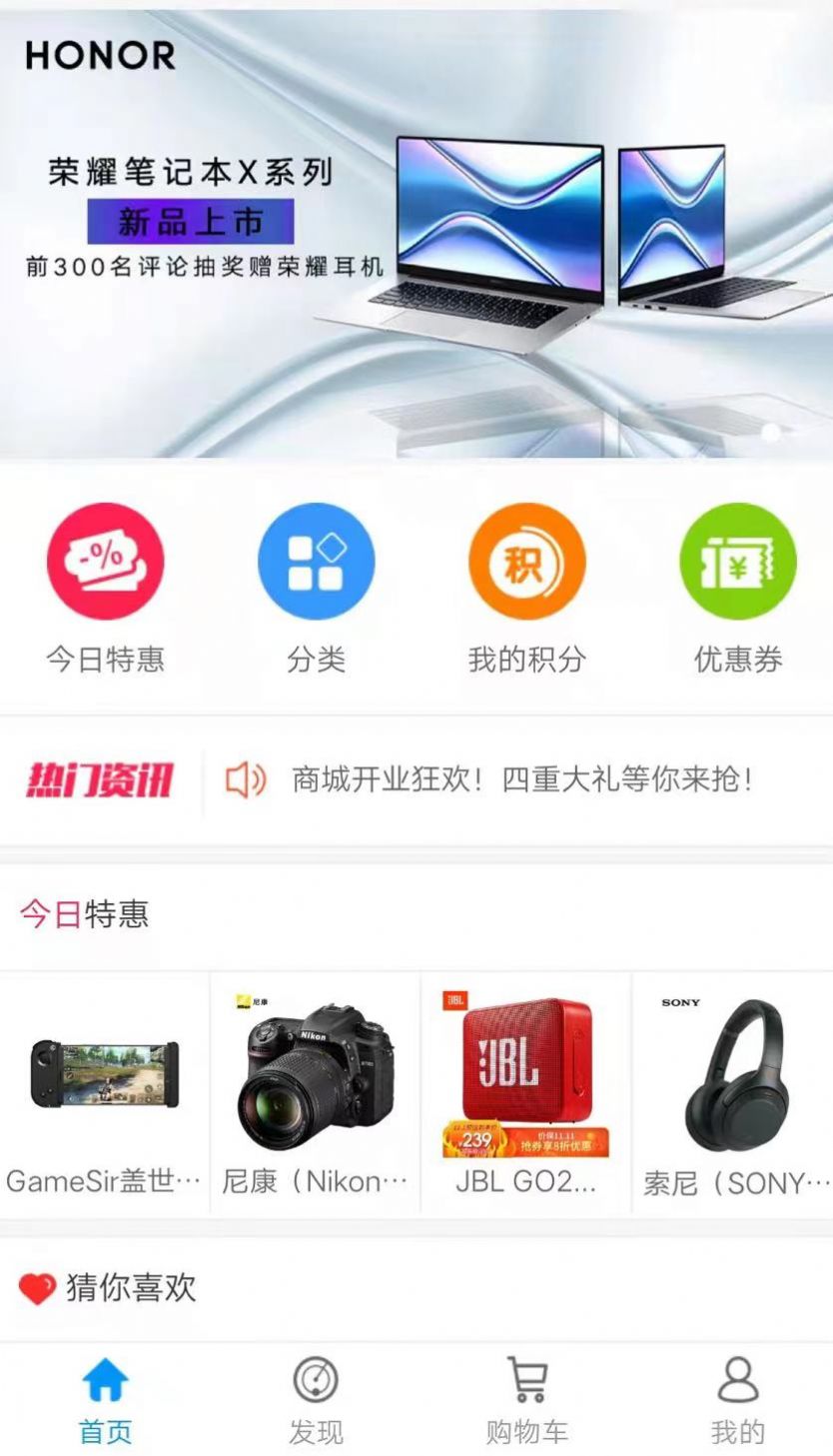The height and width of the screenshot is (1456, 833).
Task: Open 发现 via the compass icon
Action: click(317, 1383)
